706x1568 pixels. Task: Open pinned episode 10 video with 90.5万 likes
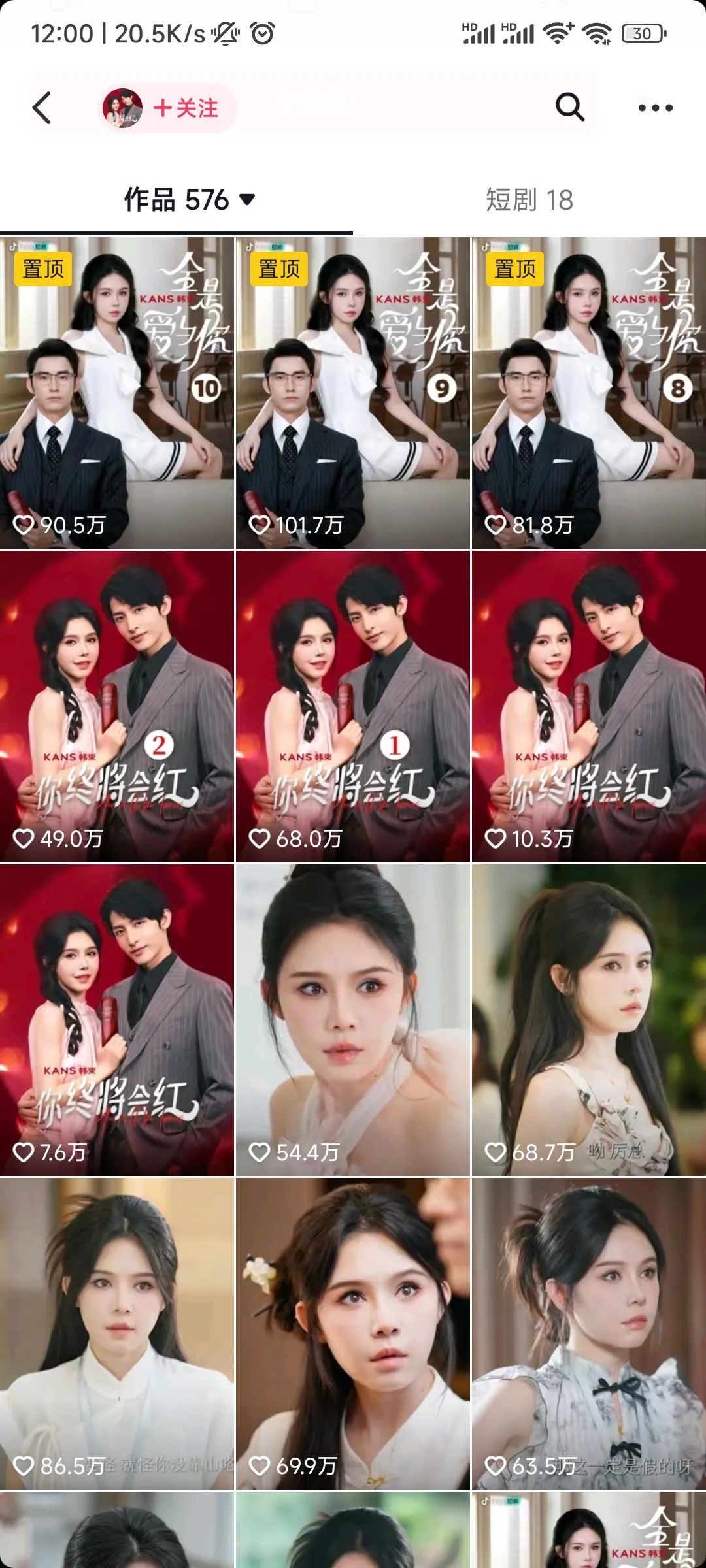117,392
